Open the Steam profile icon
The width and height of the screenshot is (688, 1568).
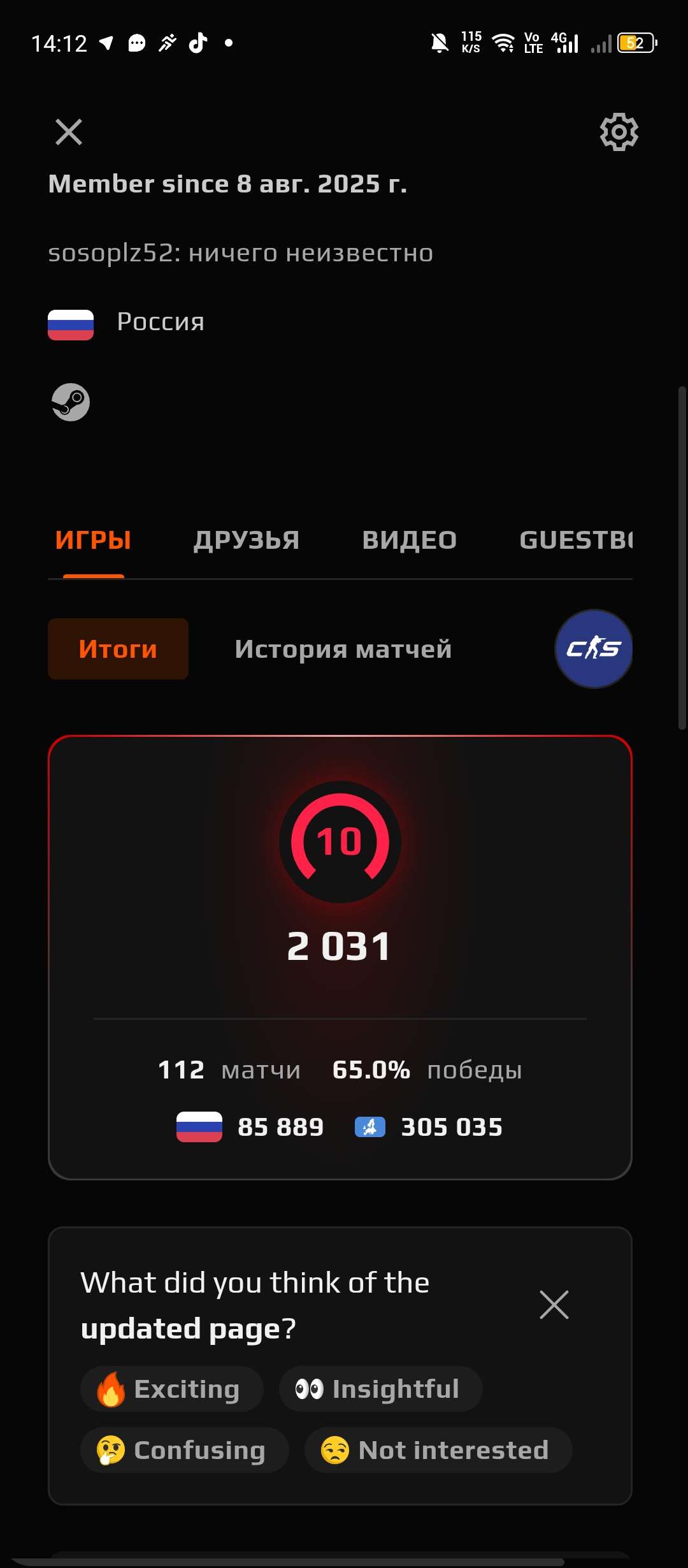coord(70,402)
